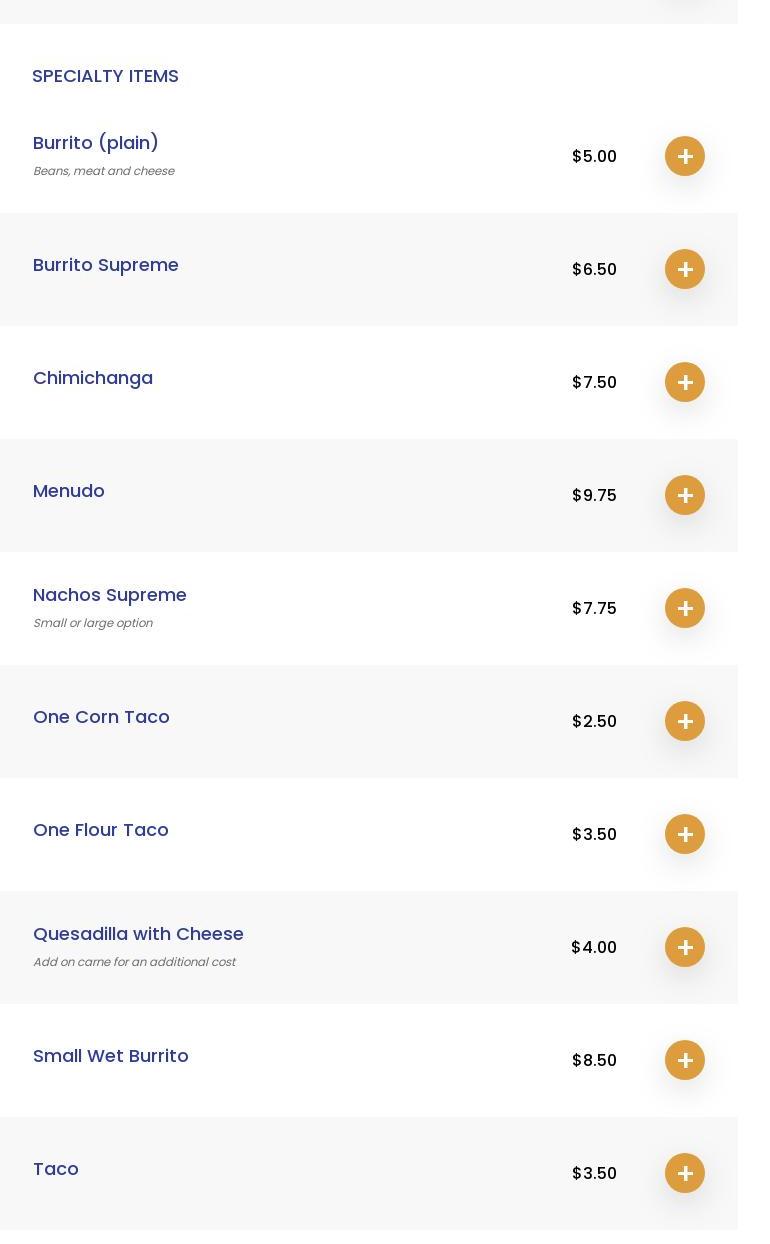Add Nachos Supreme to the order
Image resolution: width=770 pixels, height=1244 pixels.
coord(685,608)
